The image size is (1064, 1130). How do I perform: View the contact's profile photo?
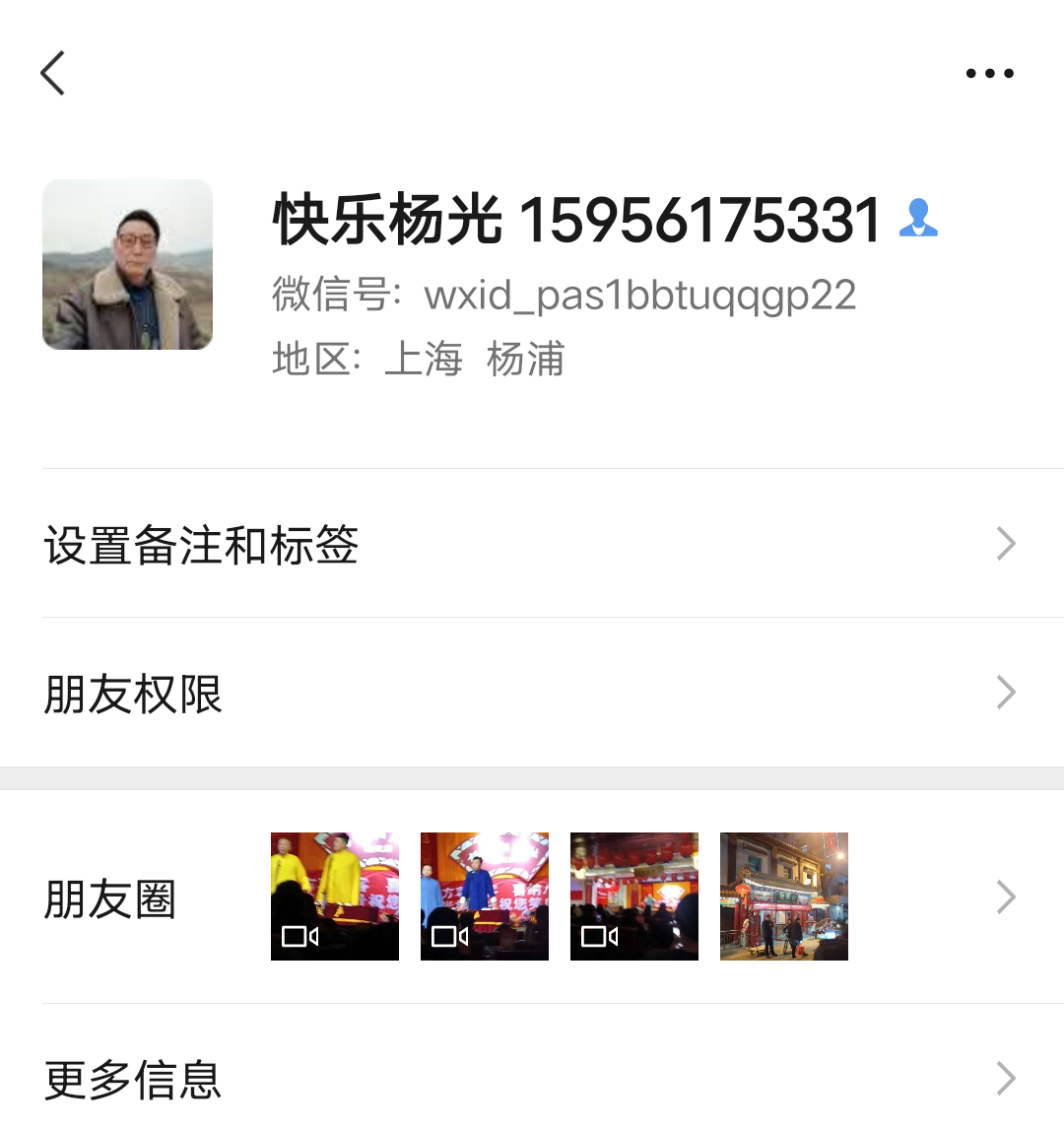(x=127, y=264)
